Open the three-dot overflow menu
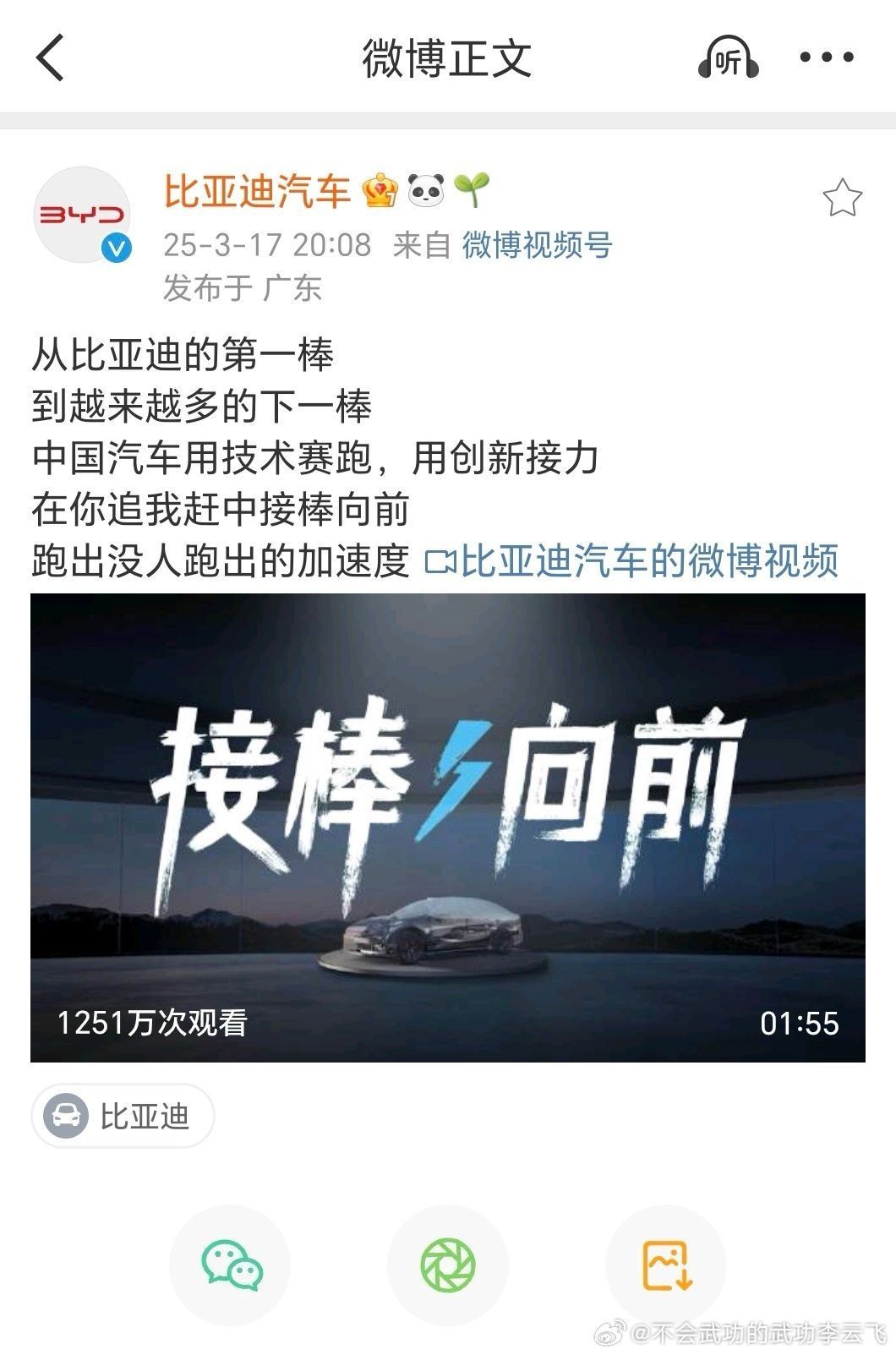The height and width of the screenshot is (1355, 896). pos(826,57)
